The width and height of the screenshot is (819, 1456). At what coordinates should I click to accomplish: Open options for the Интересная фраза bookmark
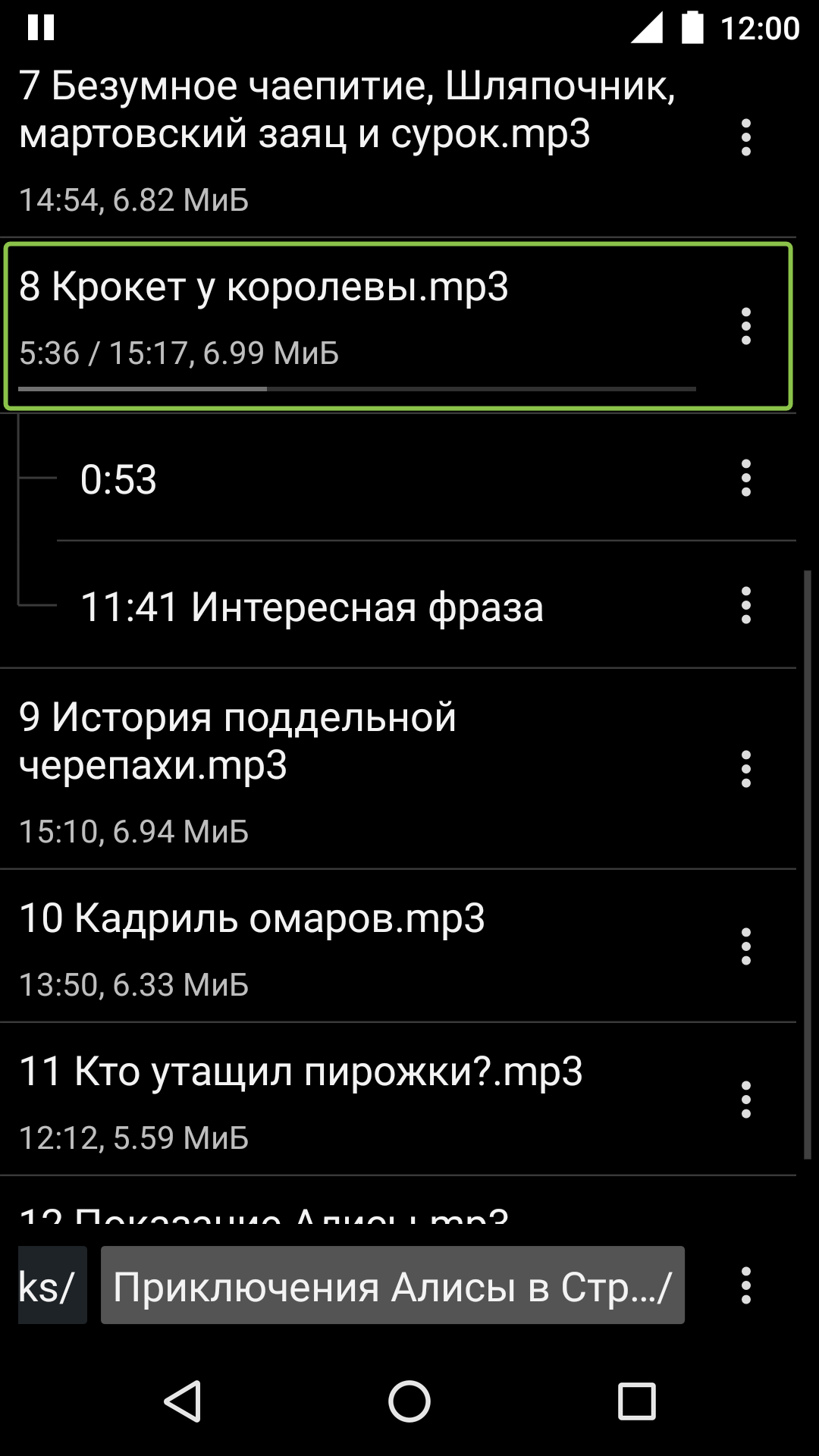(x=746, y=605)
